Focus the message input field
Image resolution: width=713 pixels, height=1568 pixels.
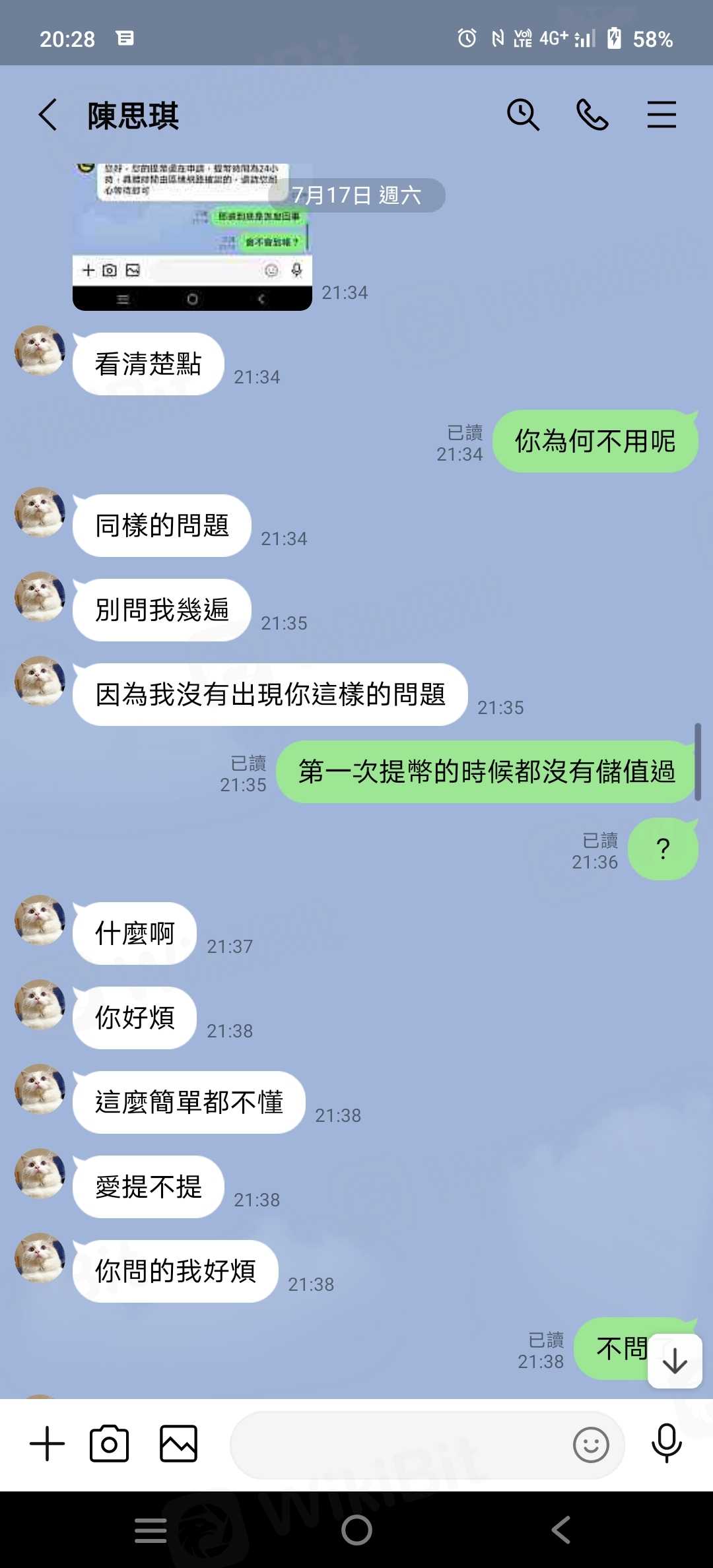tap(396, 1445)
